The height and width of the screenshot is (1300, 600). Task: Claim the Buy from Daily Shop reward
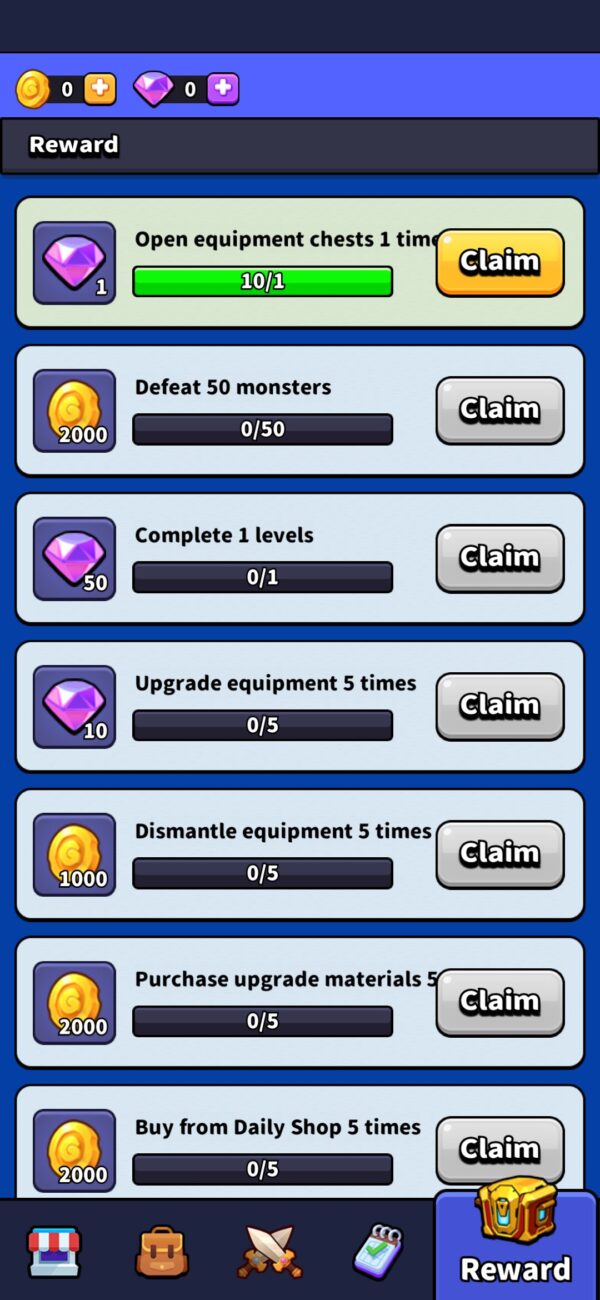pos(499,1150)
